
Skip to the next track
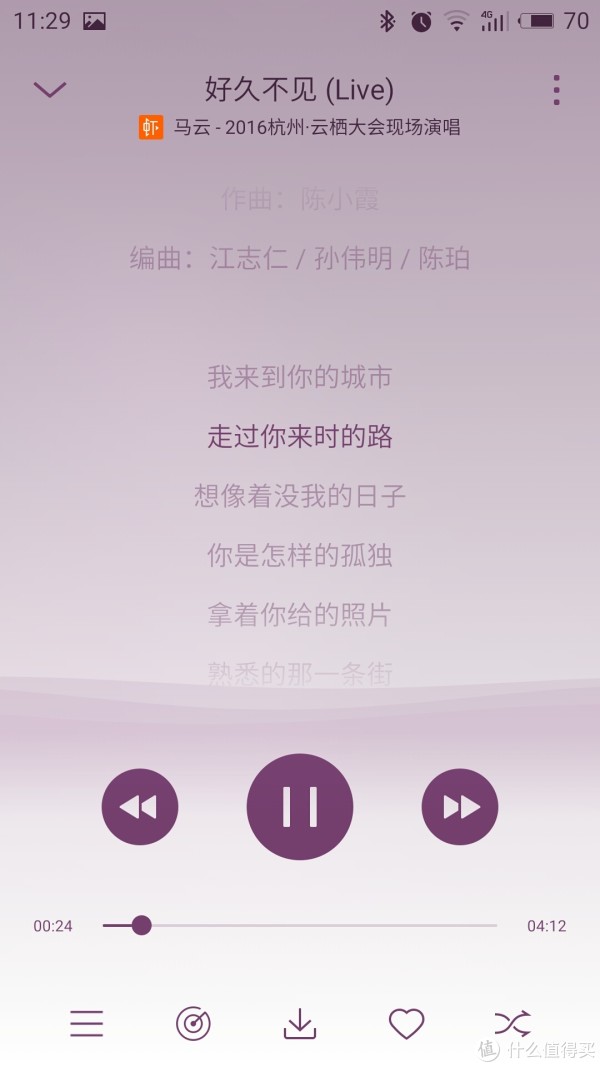(460, 806)
